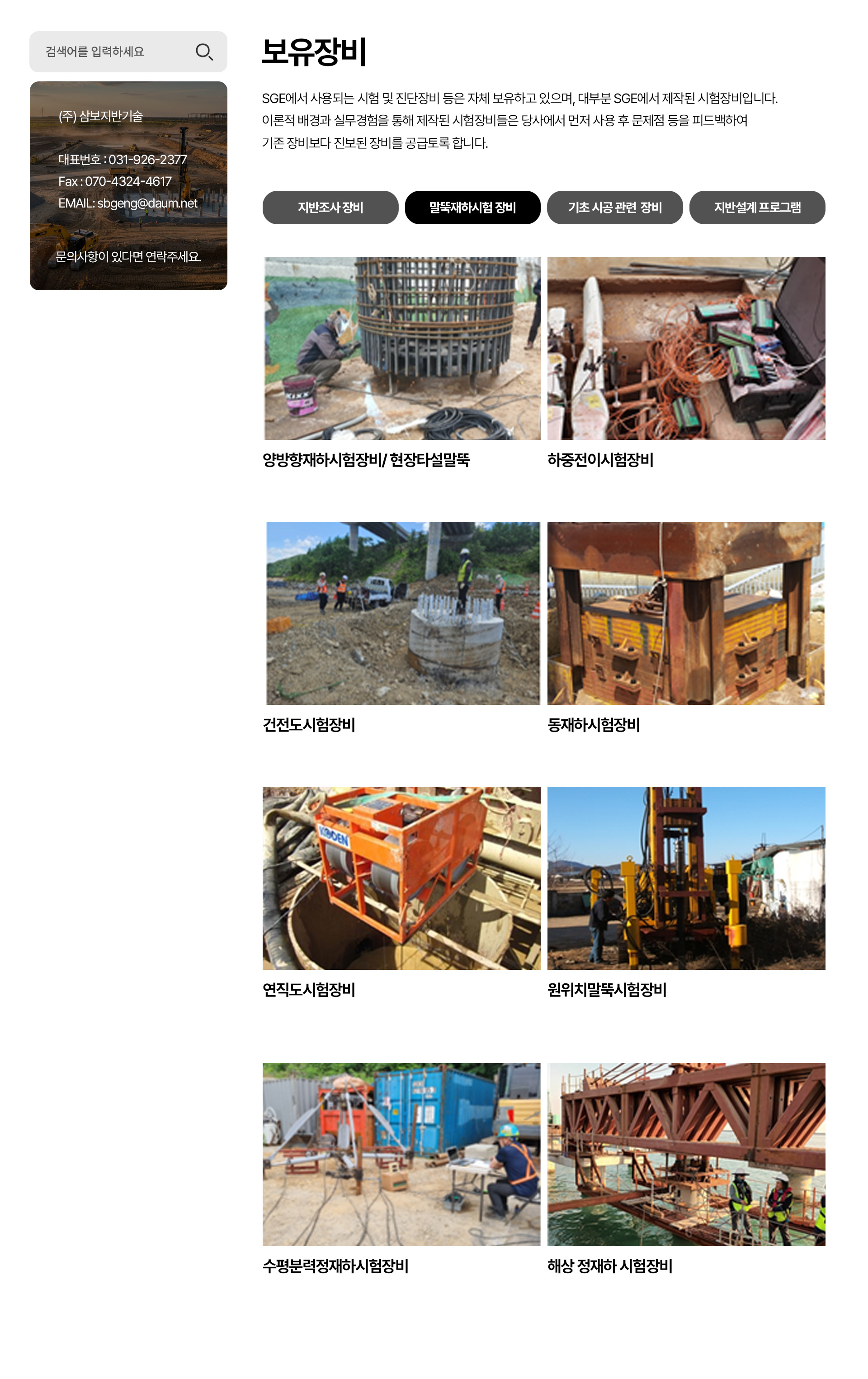The image size is (868, 1379).
Task: Switch to the 지반조사 장비 tab
Action: click(x=330, y=208)
